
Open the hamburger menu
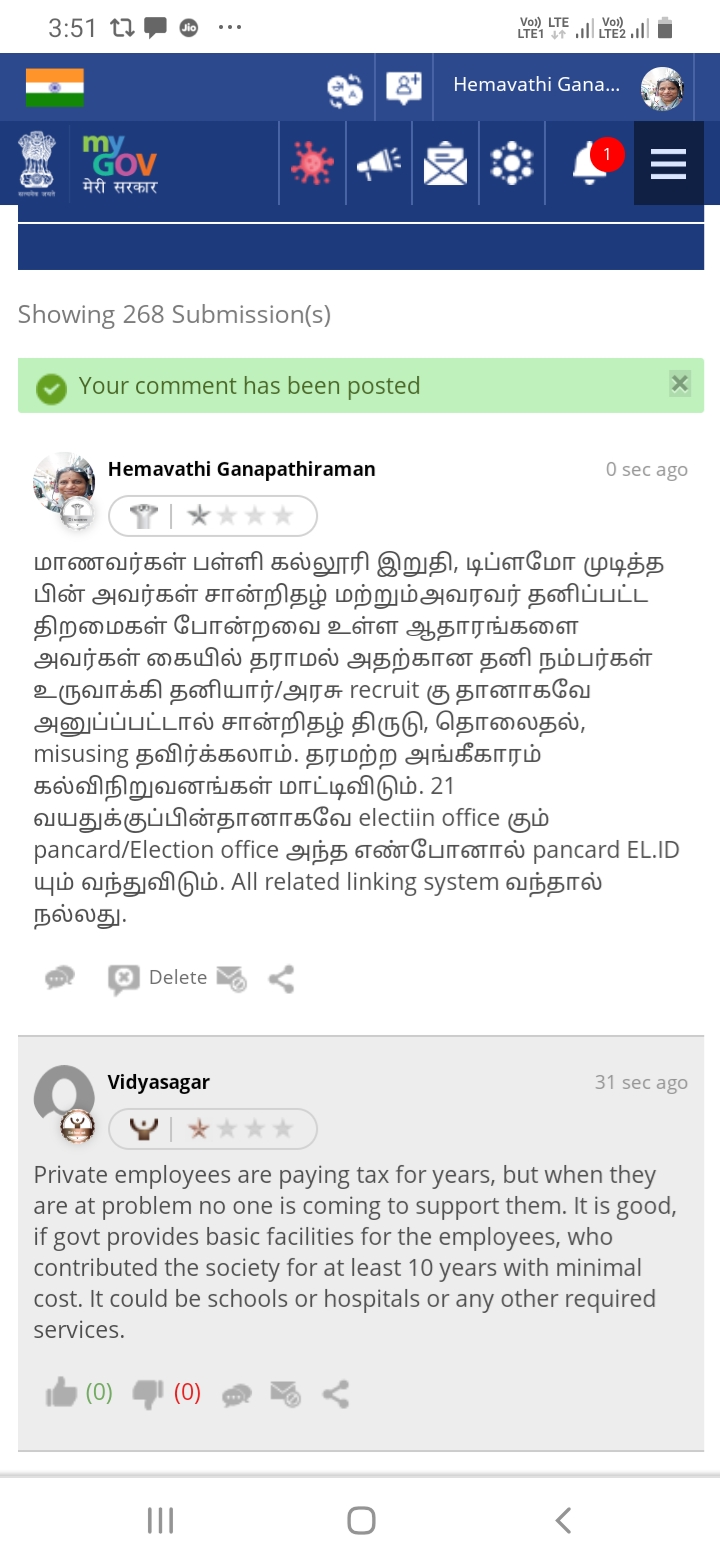tap(668, 163)
